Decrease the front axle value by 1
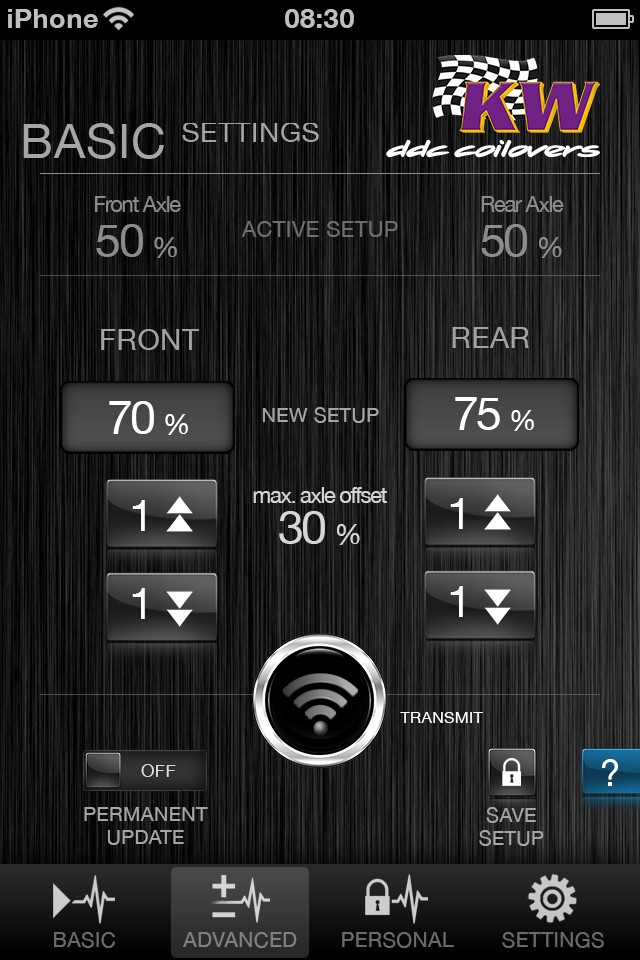 [162, 606]
